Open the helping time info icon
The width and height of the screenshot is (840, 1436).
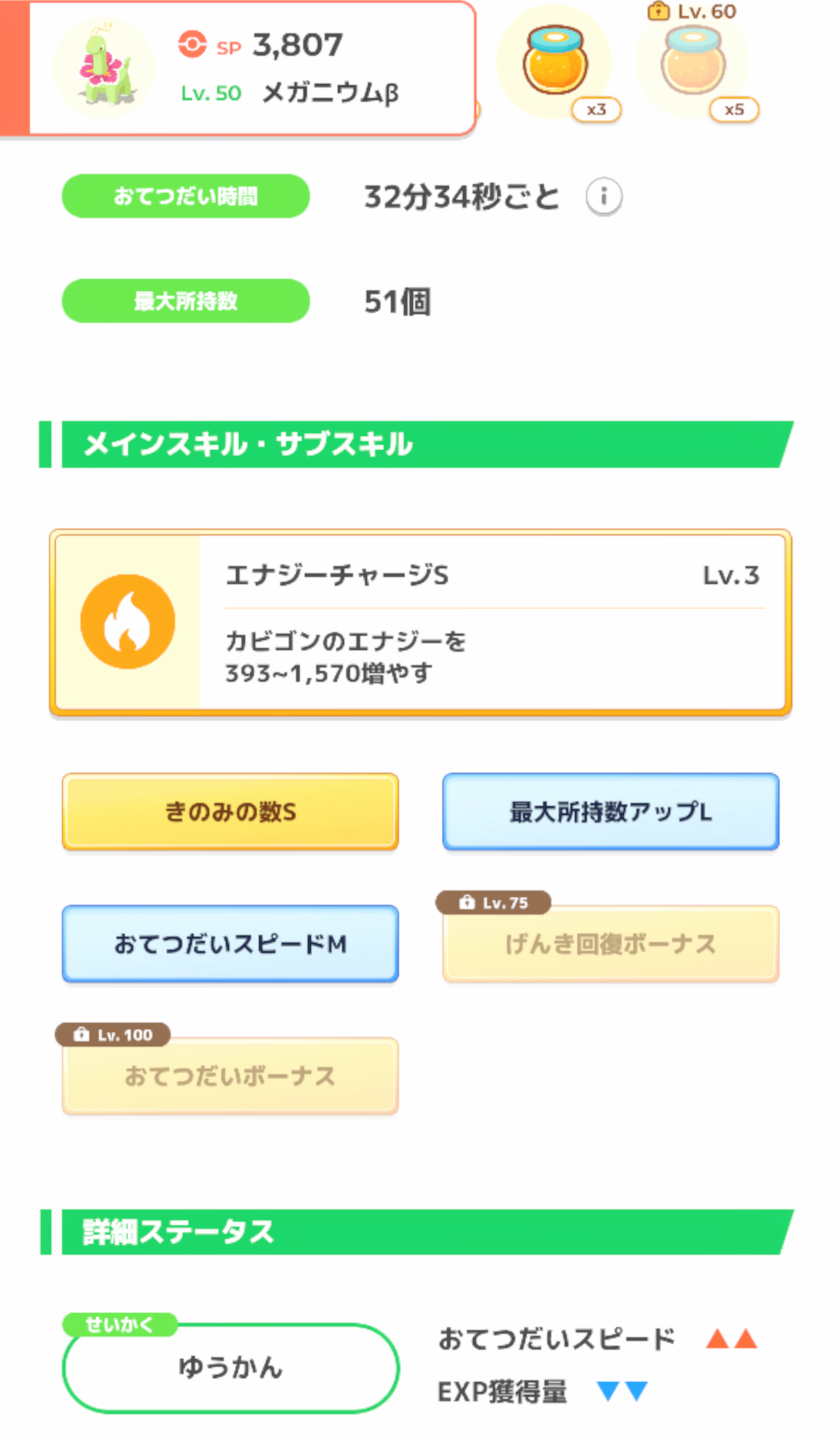point(603,195)
